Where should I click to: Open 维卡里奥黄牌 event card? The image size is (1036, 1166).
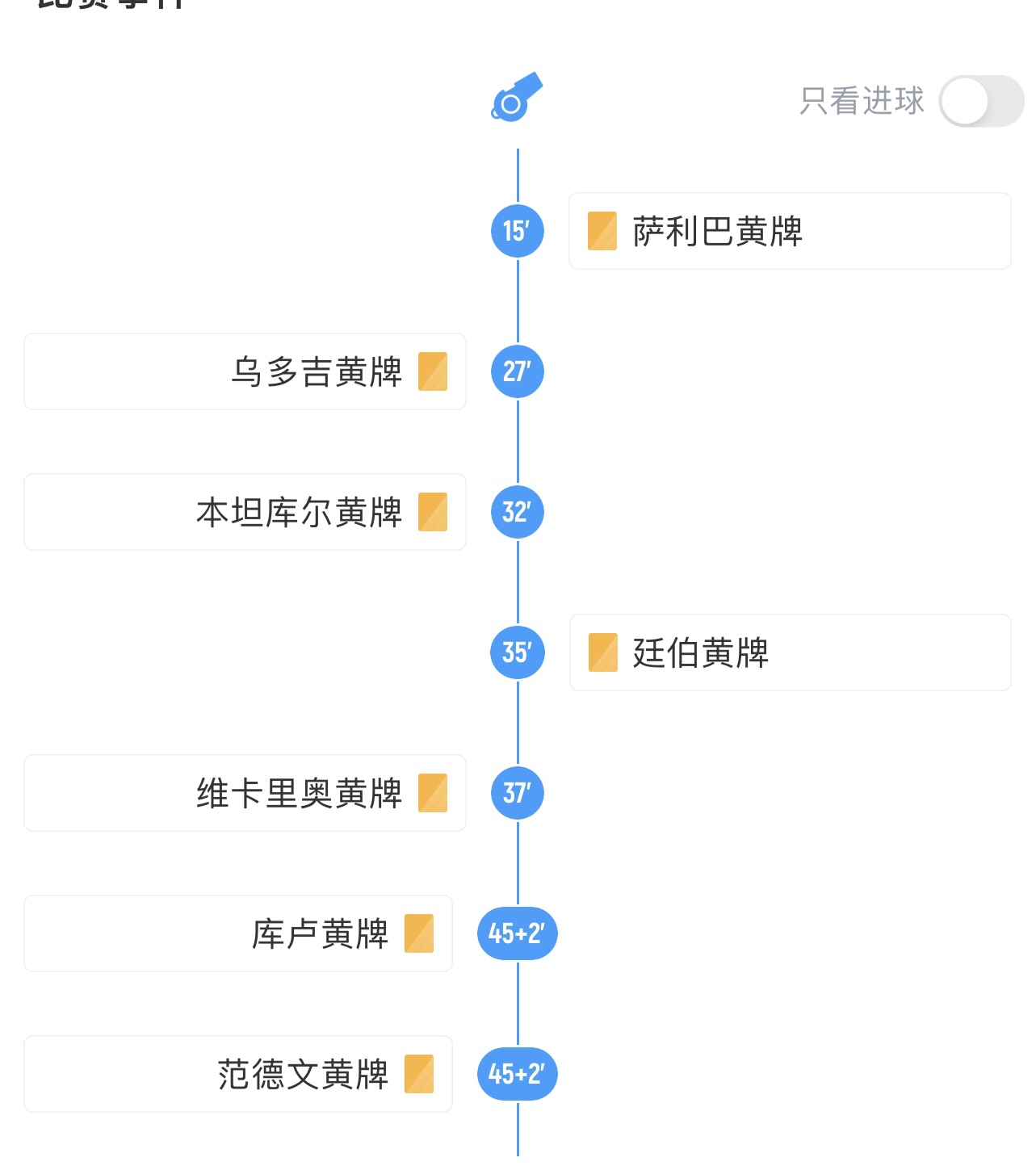pyautogui.click(x=245, y=793)
